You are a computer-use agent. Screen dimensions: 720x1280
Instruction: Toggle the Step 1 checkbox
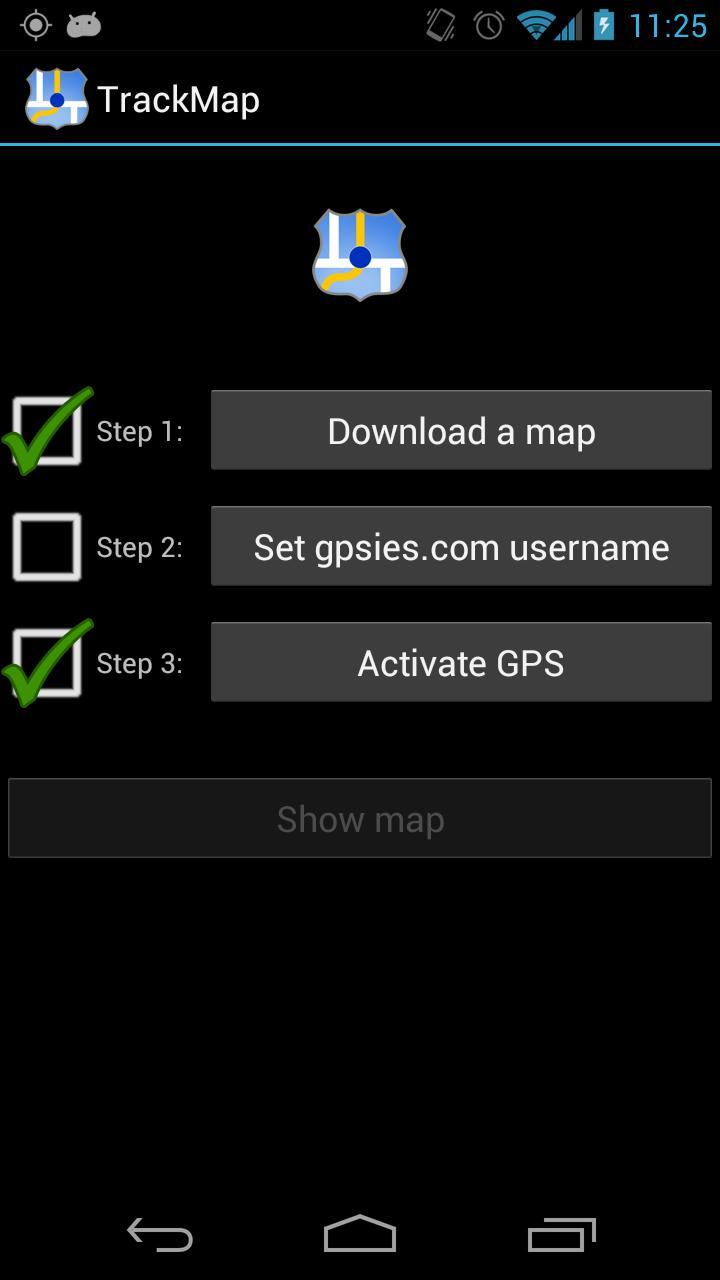coord(47,431)
